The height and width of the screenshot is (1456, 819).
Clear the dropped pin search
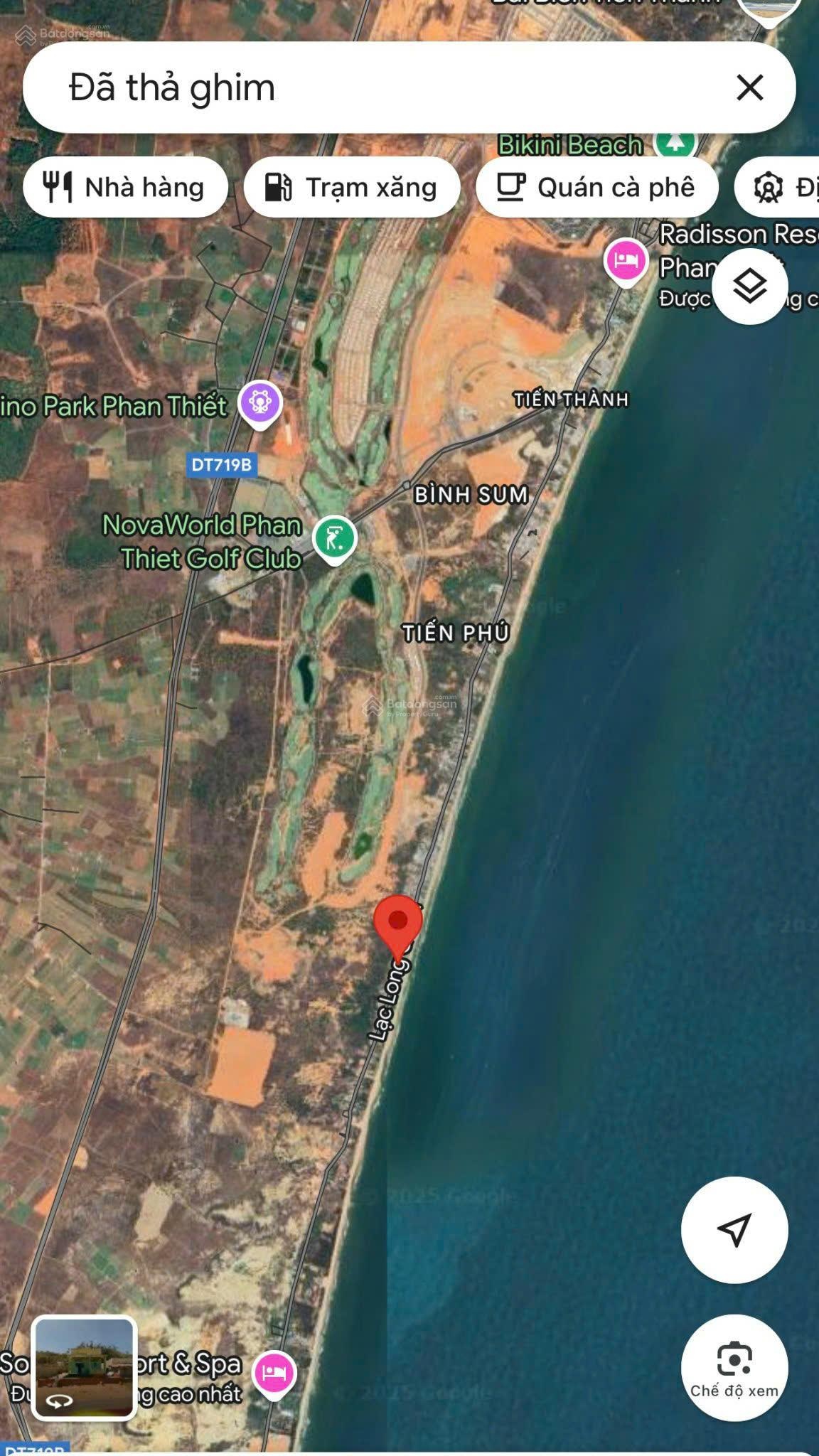[x=749, y=88]
